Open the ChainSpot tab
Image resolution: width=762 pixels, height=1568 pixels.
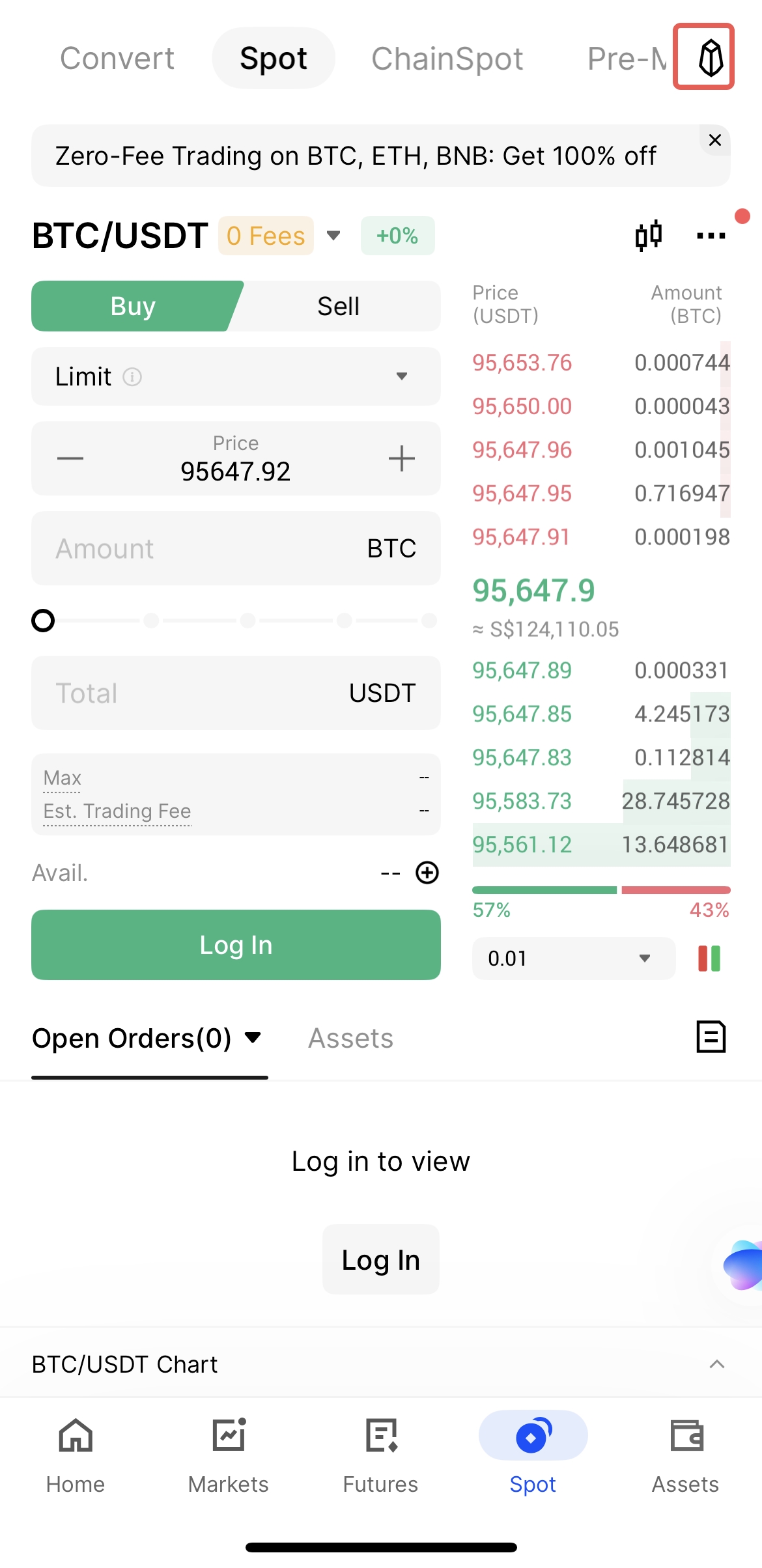447,59
